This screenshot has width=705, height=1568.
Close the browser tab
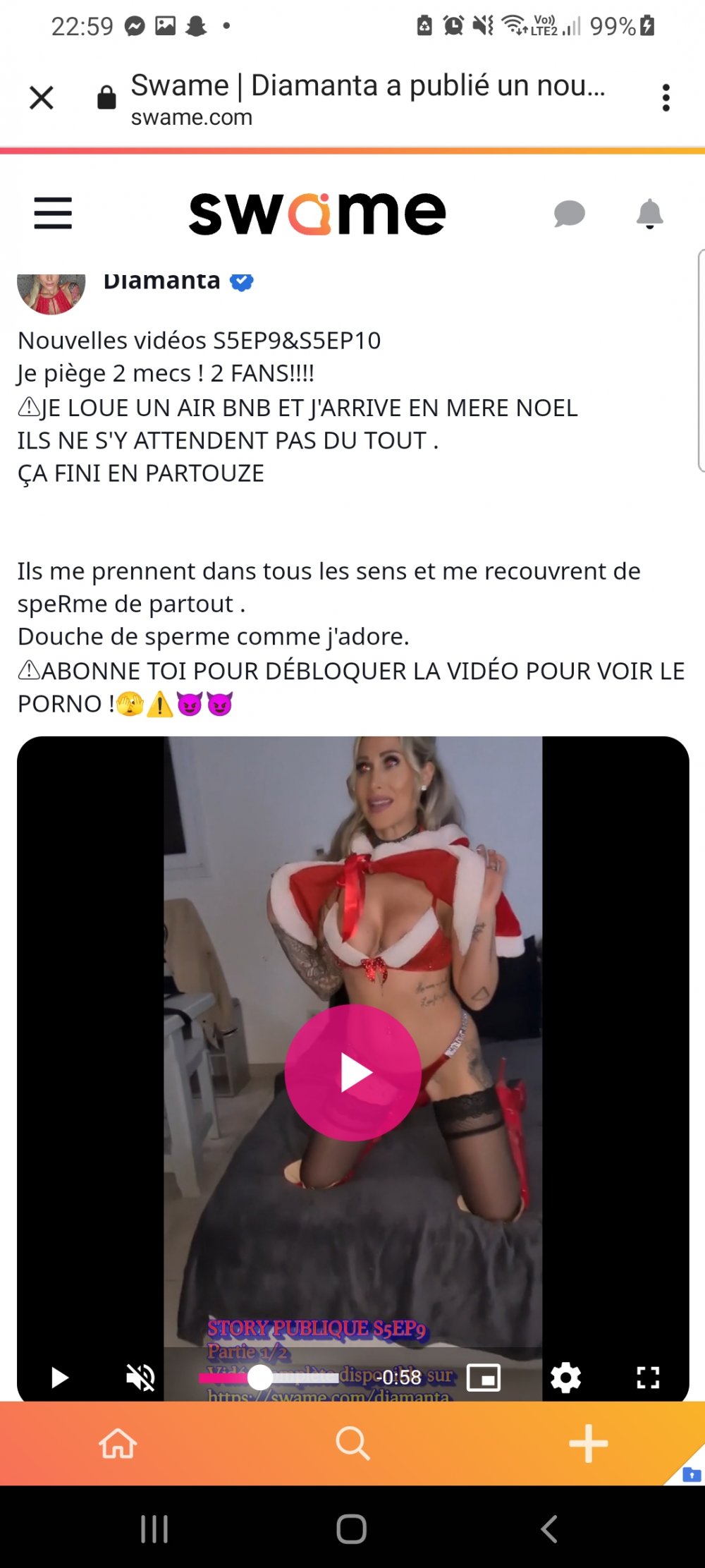click(42, 97)
